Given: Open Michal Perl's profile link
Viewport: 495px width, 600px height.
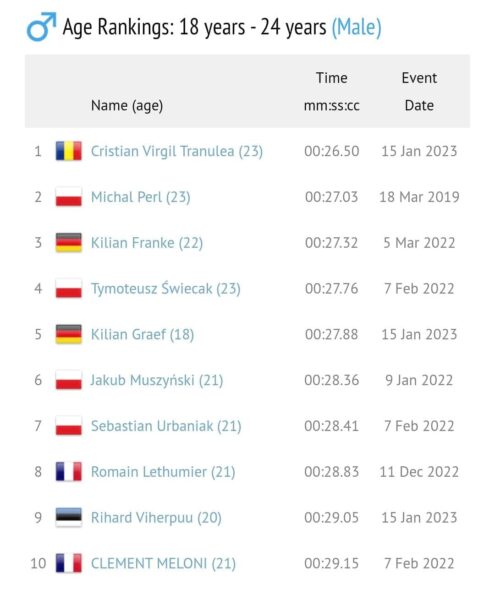Looking at the screenshot, I should point(140,197).
